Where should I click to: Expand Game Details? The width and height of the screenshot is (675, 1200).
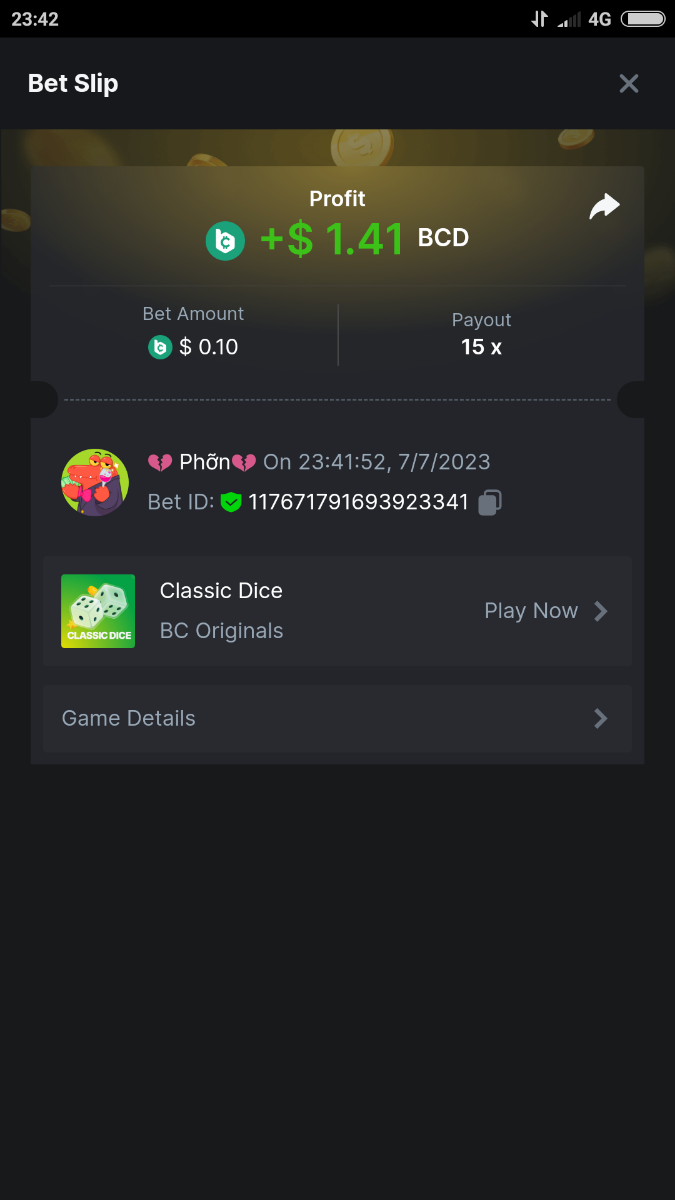click(337, 718)
